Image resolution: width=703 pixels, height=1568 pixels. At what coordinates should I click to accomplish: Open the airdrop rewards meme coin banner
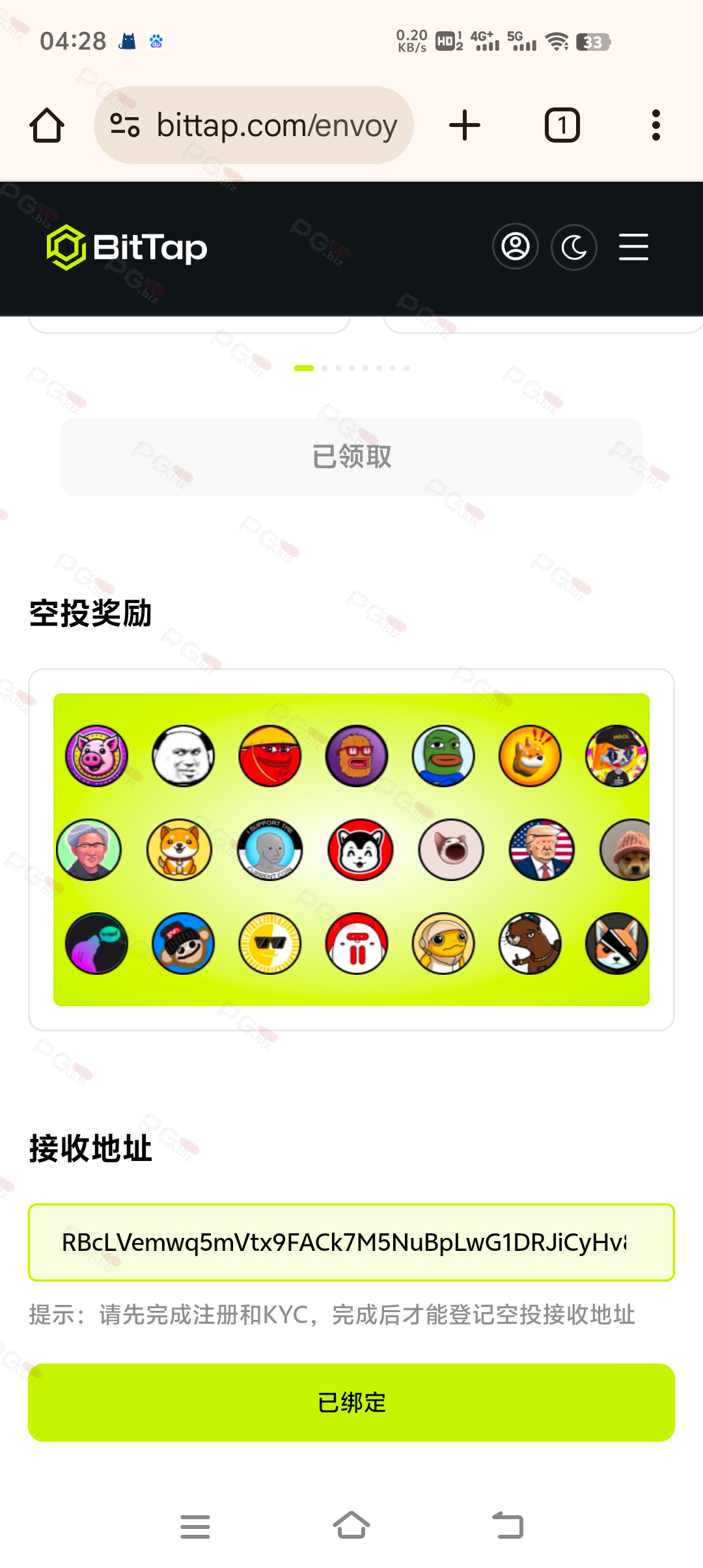pos(351,850)
